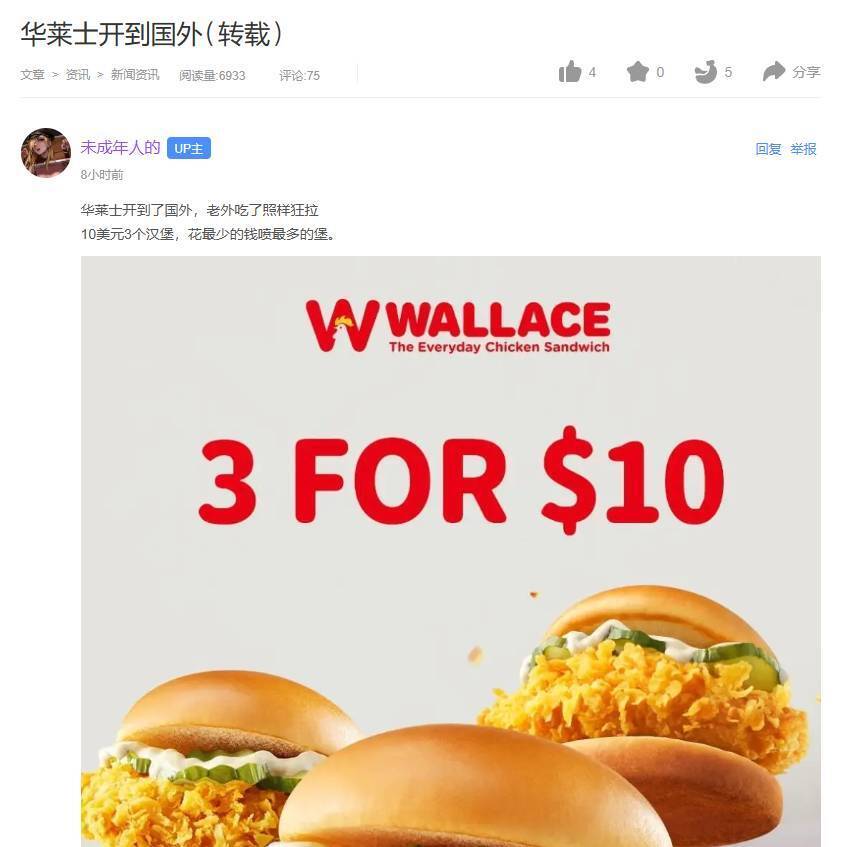
Task: Reply to the post via 回复
Action: [x=768, y=149]
